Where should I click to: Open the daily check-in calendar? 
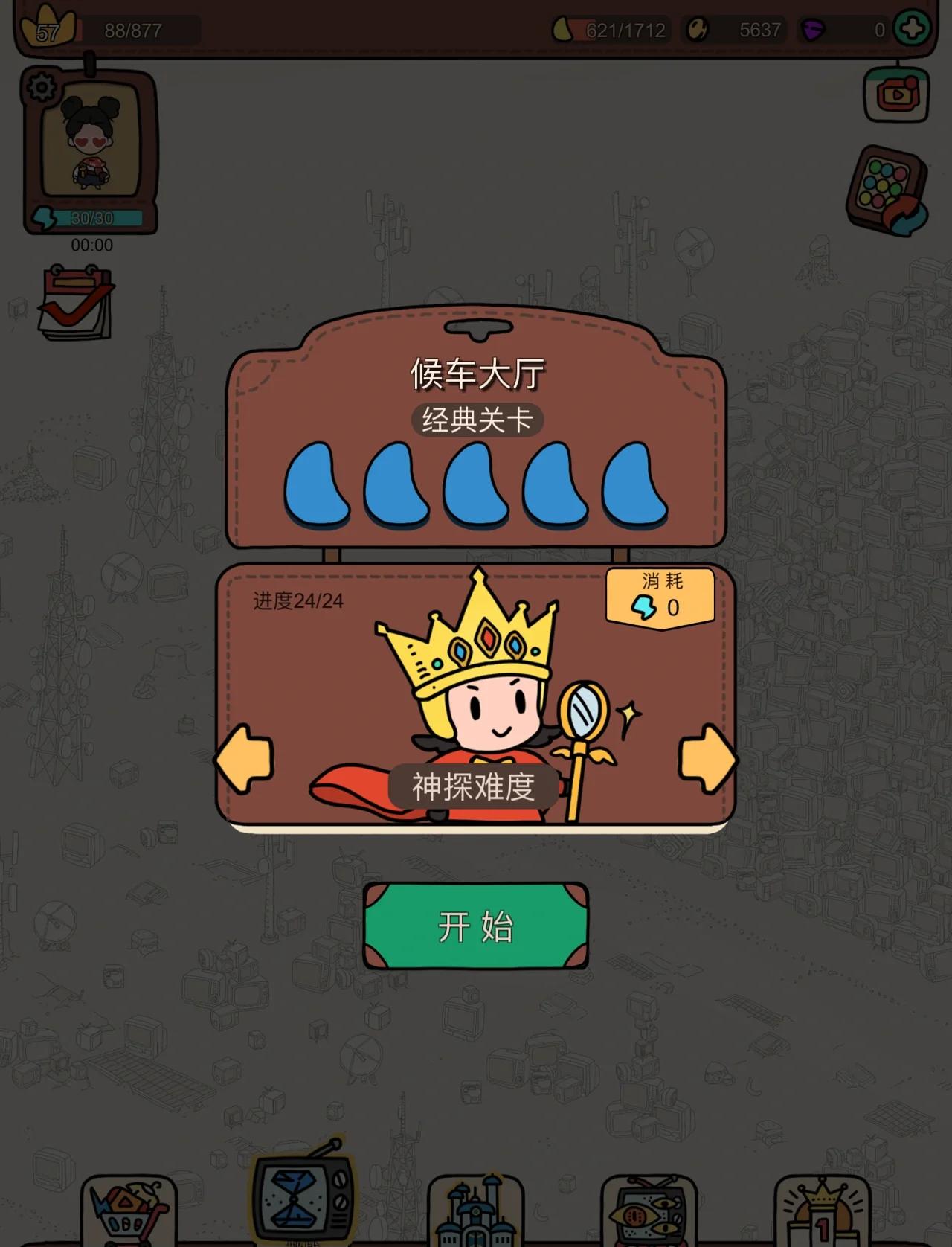pyautogui.click(x=76, y=304)
